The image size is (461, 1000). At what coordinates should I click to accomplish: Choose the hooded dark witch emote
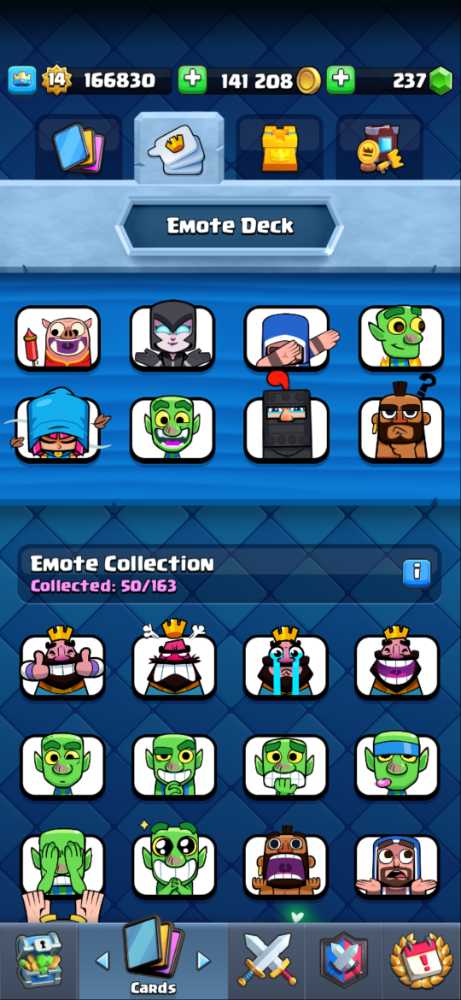point(172,336)
